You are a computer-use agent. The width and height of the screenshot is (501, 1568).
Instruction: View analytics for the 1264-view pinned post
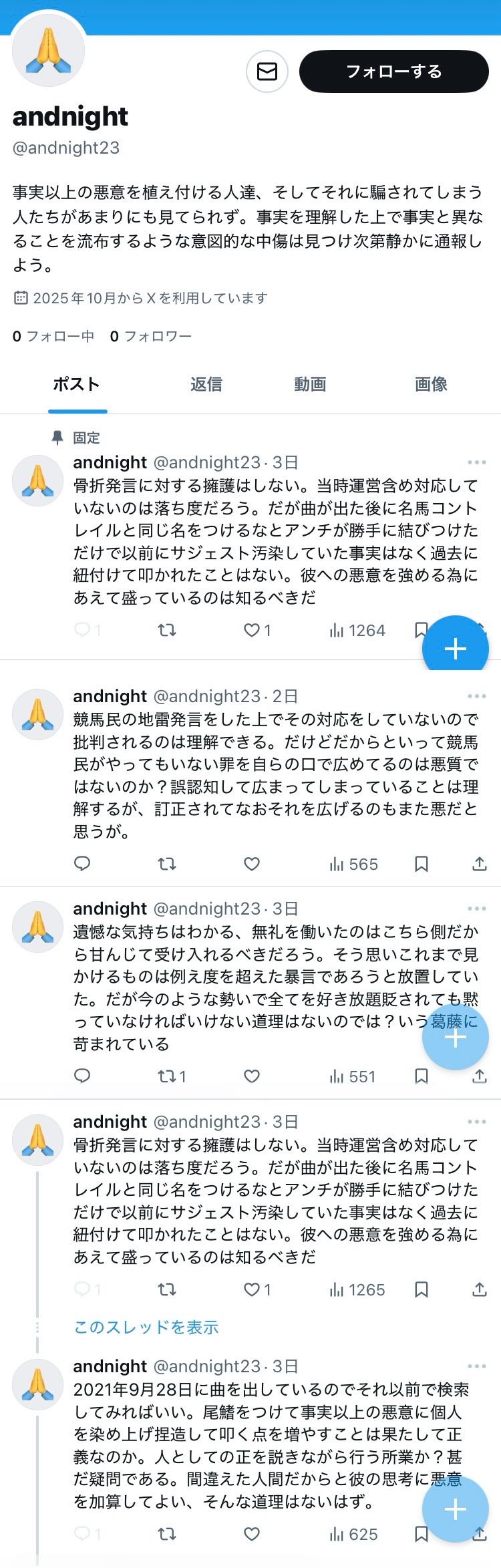click(x=357, y=630)
